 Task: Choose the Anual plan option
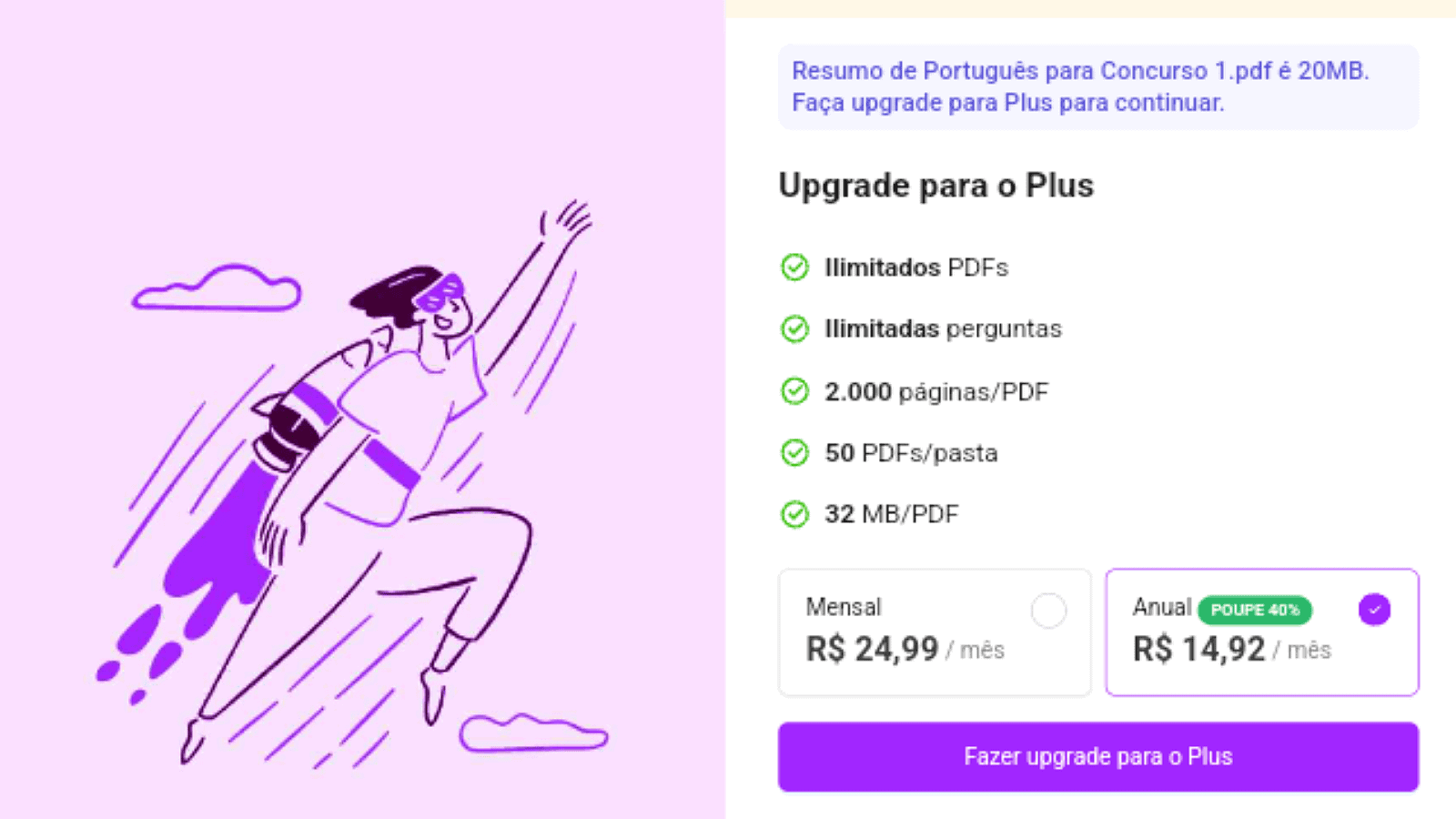pos(1261,632)
